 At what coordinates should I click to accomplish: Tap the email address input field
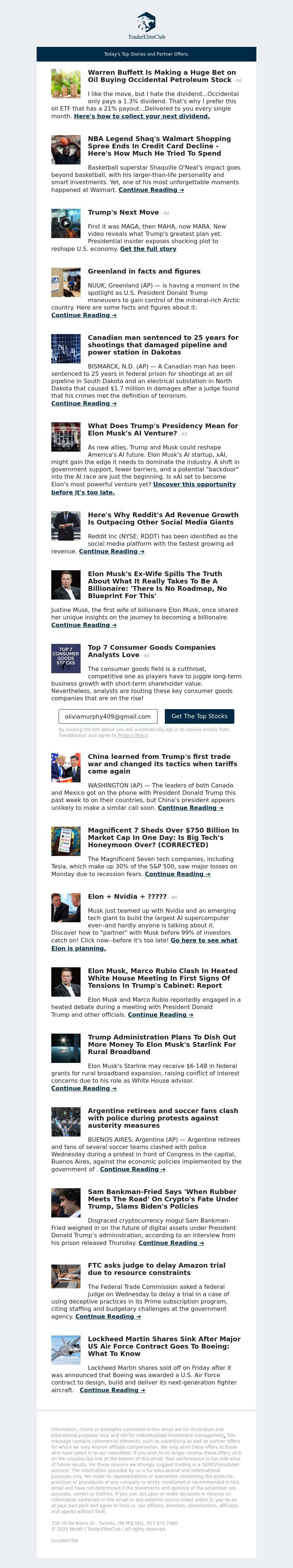coord(108,716)
